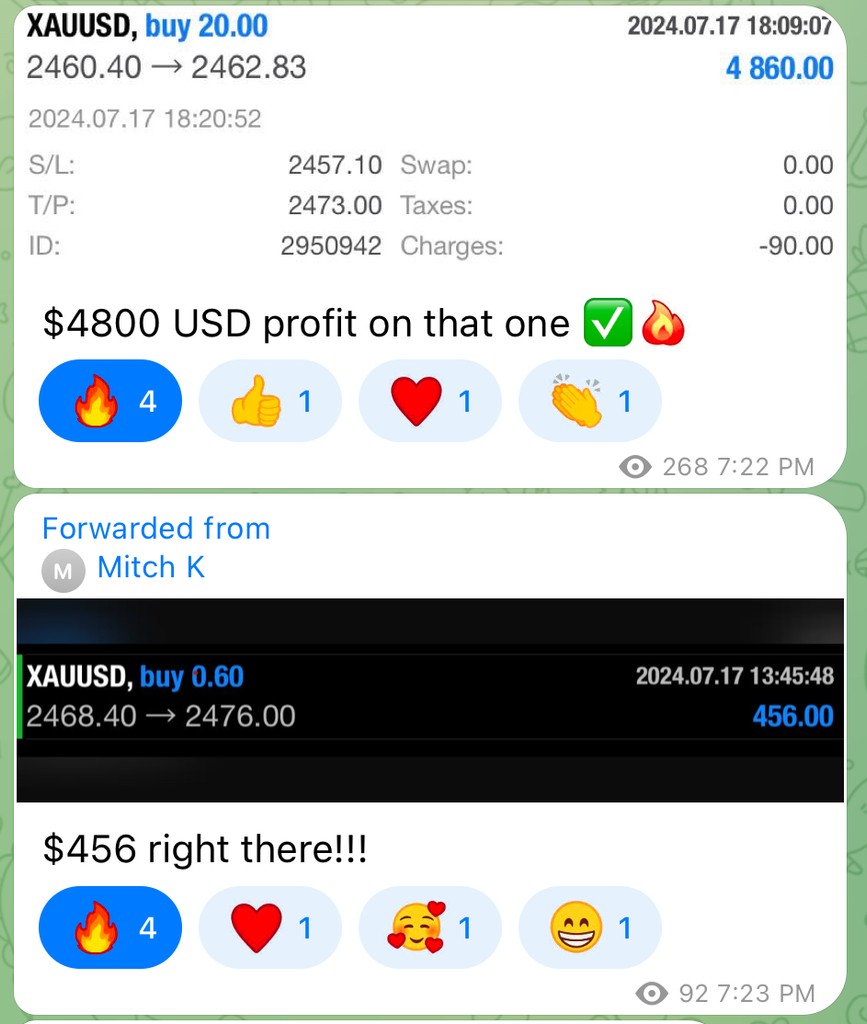
Task: Toggle the fire reaction on the first message
Action: tap(110, 400)
